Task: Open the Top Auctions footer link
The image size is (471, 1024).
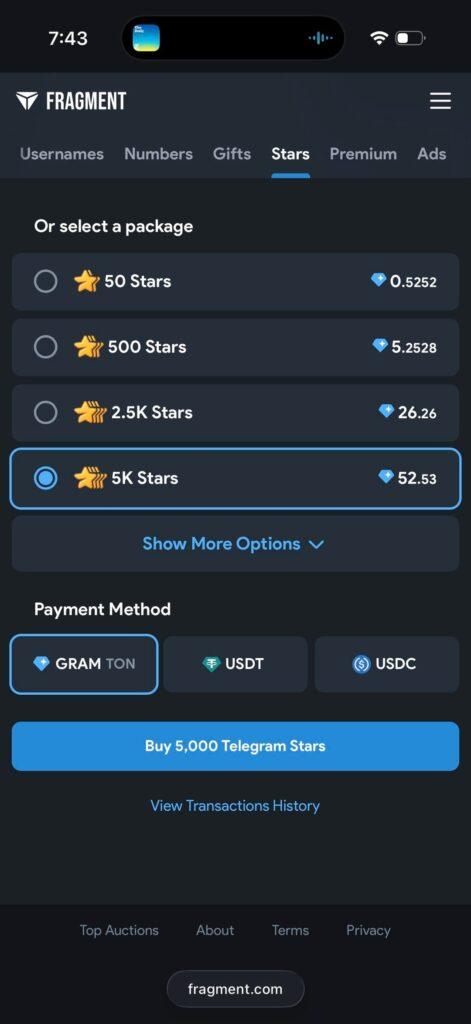Action: coord(119,931)
